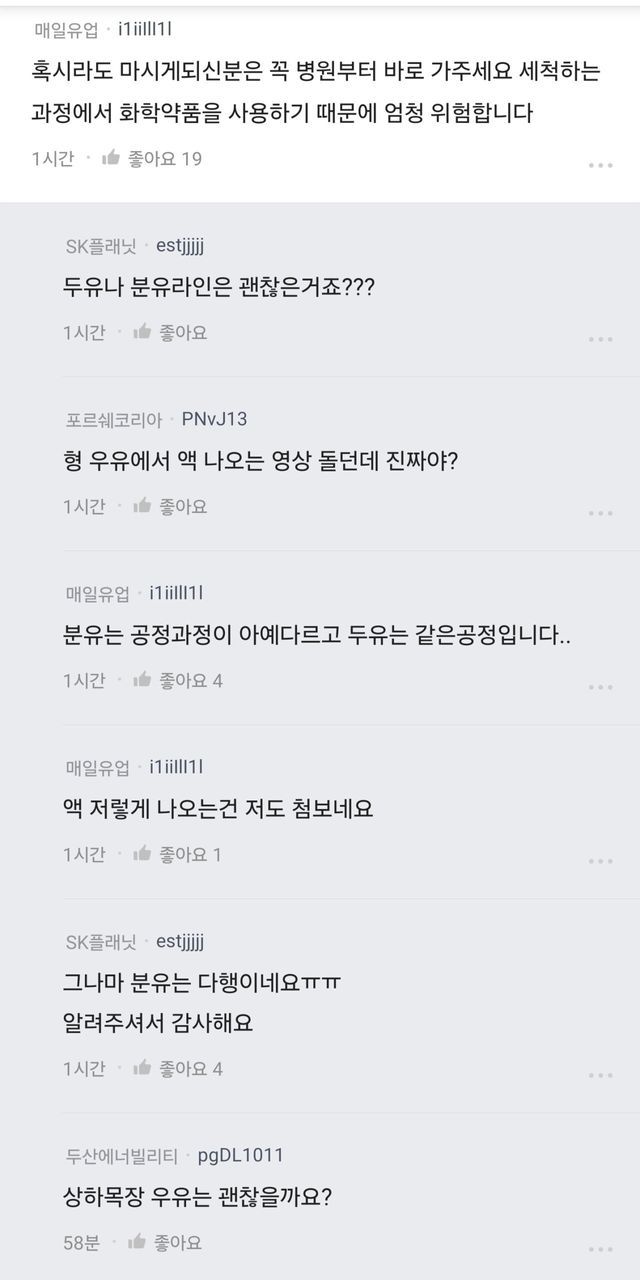Like pgDL1011's comment about 상하목장 우유
This screenshot has width=640, height=1280.
click(165, 1242)
